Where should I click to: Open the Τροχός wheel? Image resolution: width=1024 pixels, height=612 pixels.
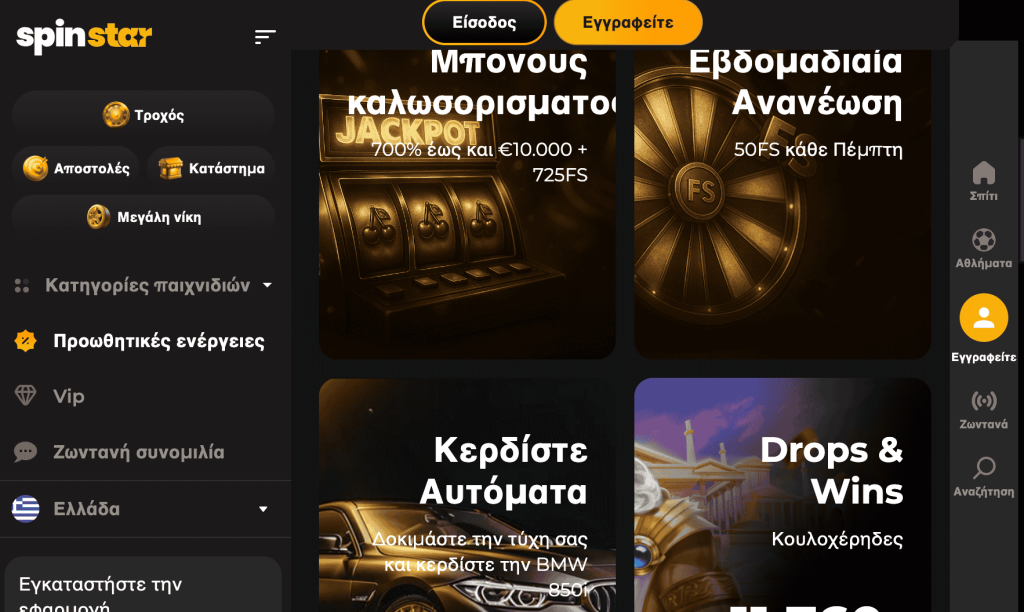pos(143,115)
